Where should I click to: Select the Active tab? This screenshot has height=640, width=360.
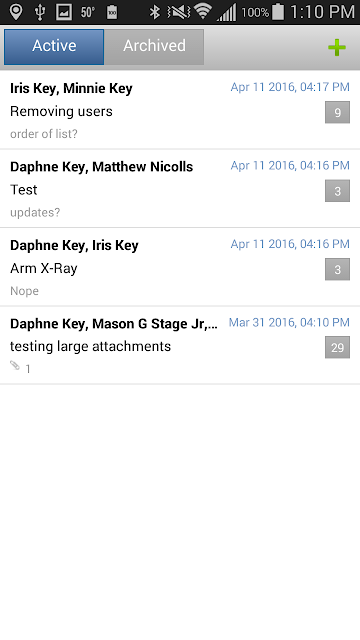(54, 47)
